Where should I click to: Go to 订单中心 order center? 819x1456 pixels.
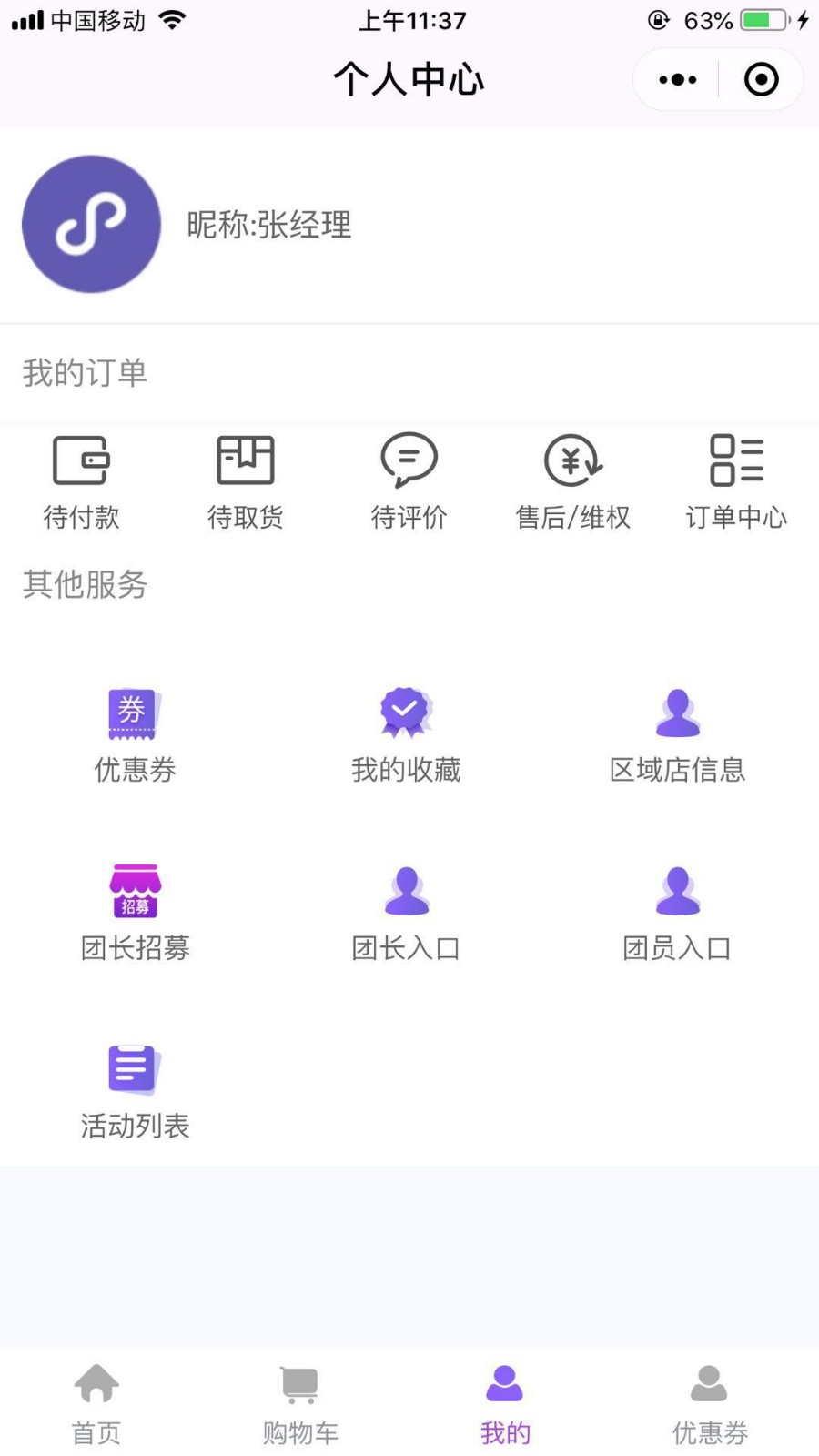tap(736, 482)
